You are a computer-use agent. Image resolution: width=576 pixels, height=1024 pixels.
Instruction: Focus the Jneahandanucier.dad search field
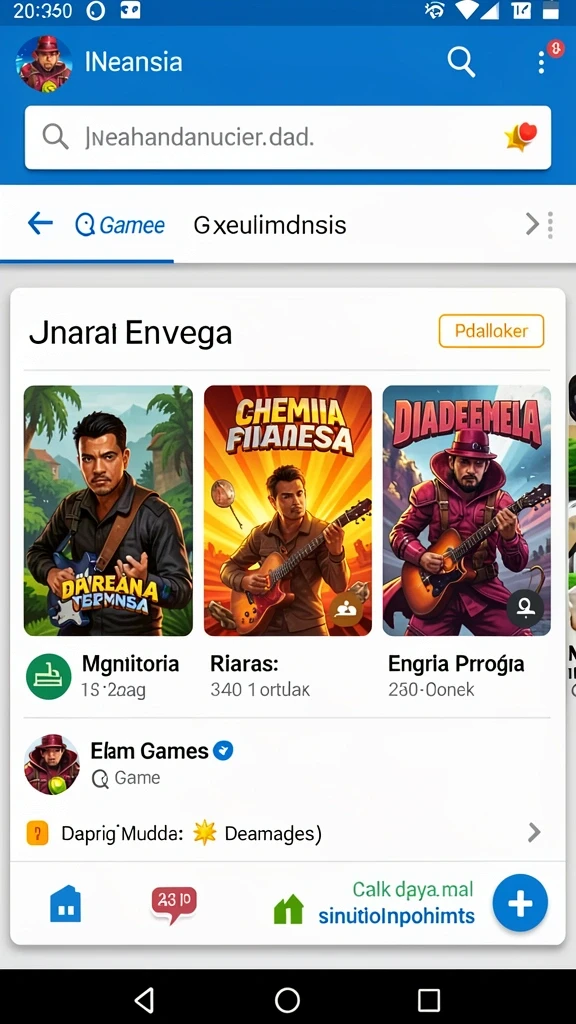[x=288, y=138]
